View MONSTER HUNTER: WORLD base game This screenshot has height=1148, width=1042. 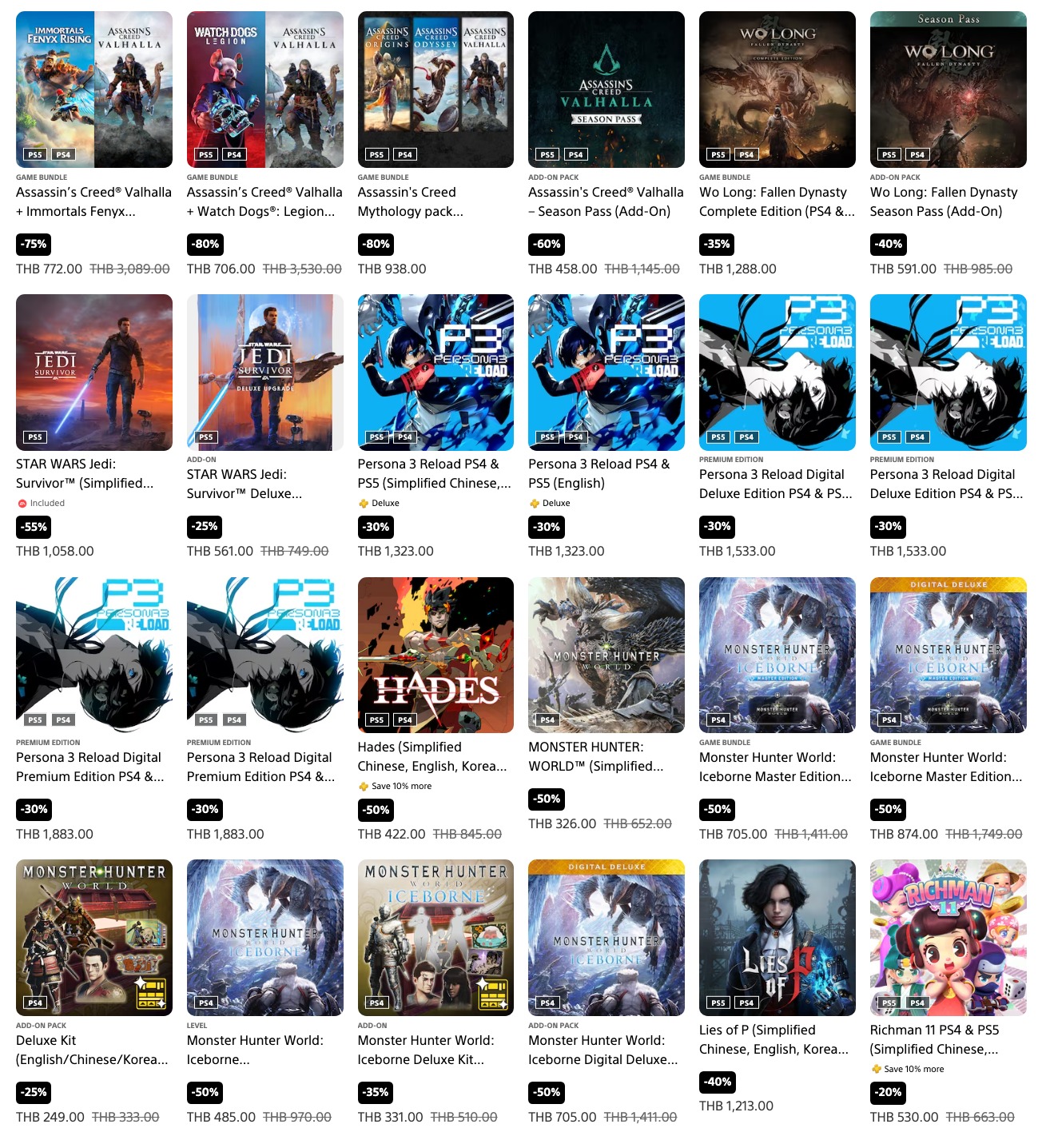606,656
